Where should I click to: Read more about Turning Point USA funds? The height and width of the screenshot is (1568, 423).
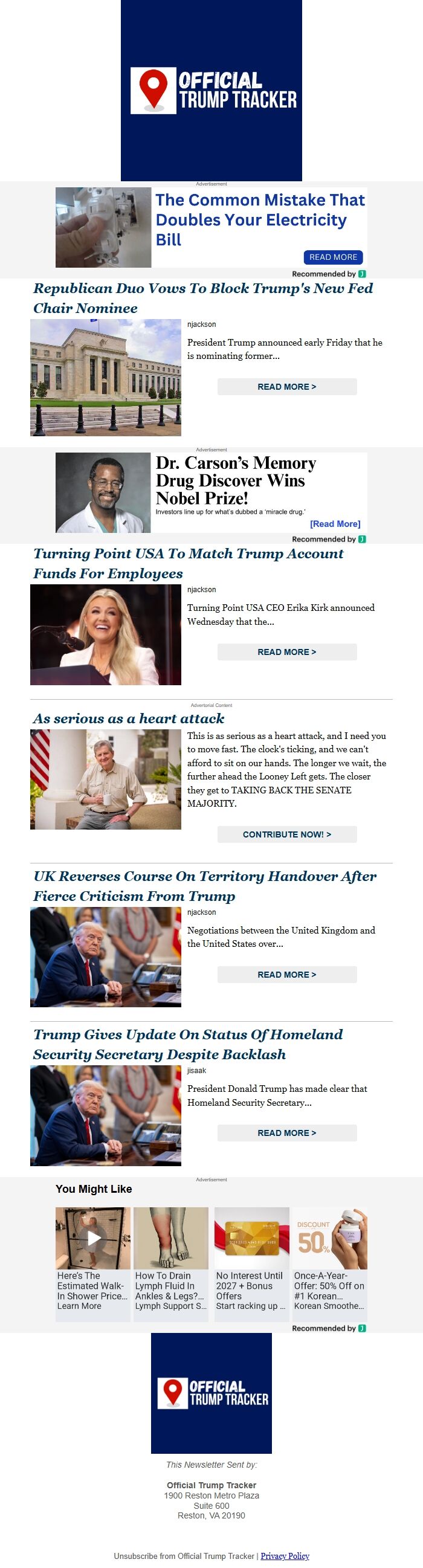click(x=286, y=652)
